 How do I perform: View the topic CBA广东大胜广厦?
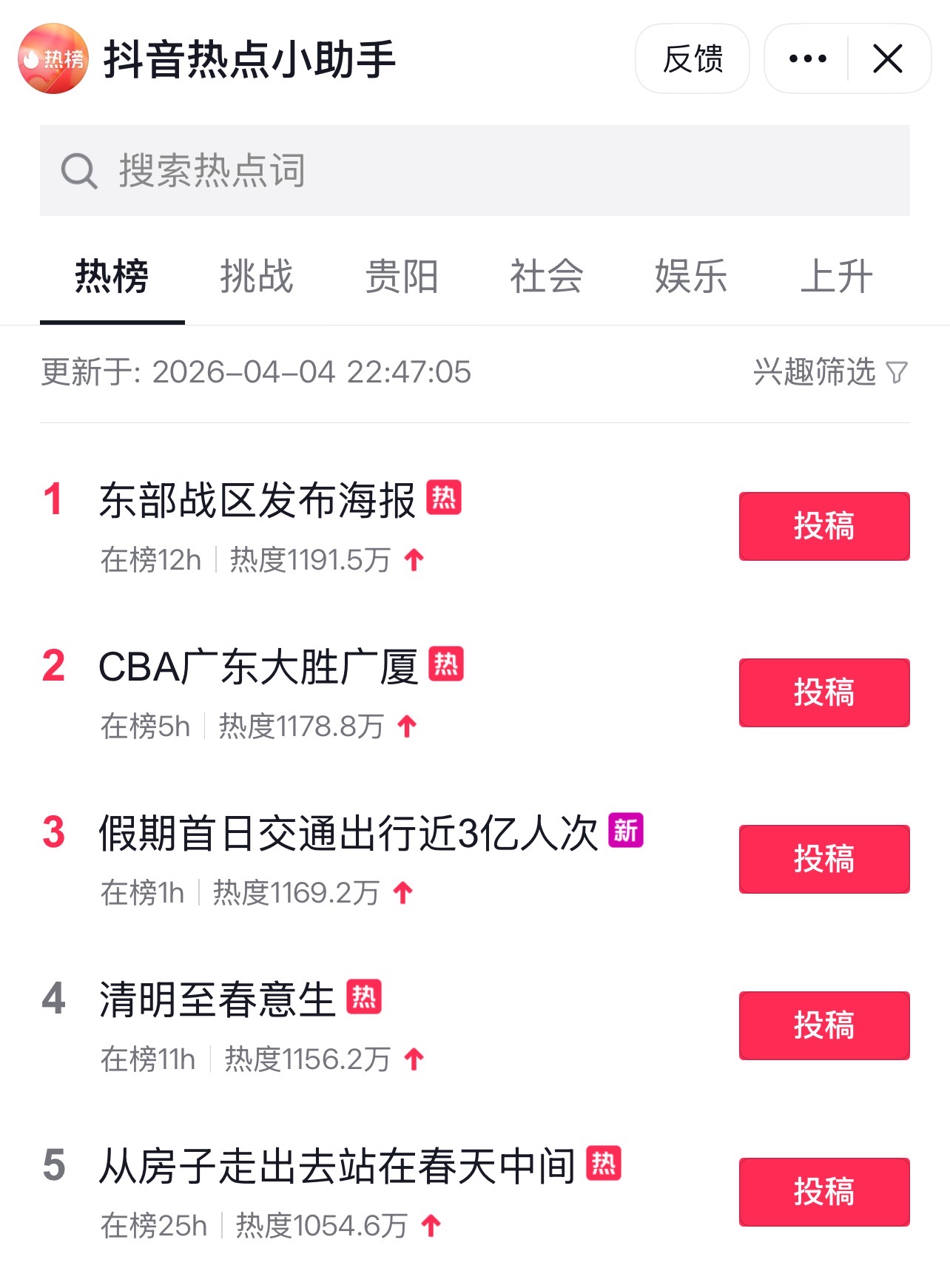pos(257,667)
